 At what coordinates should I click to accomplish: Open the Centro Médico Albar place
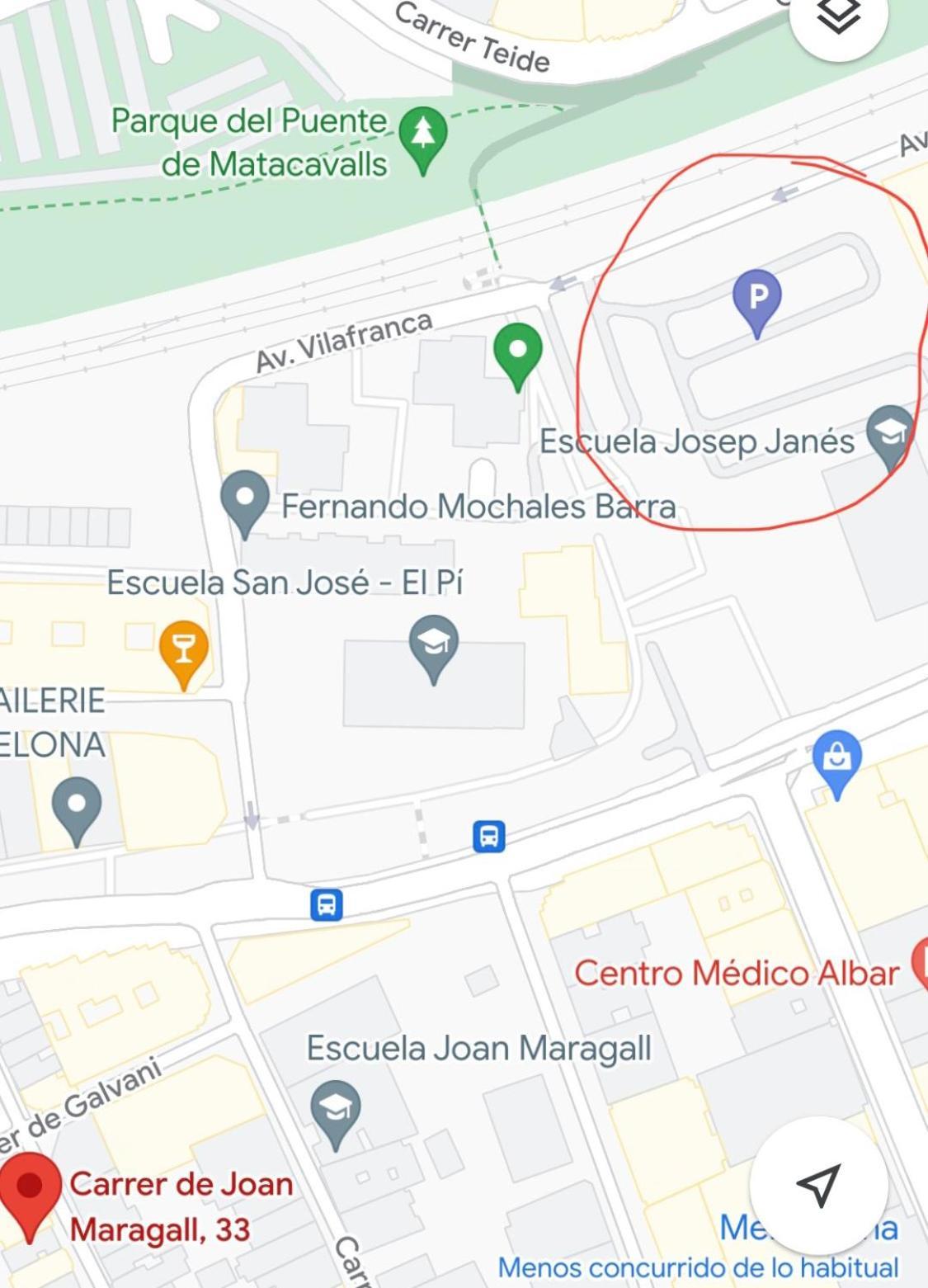[735, 974]
